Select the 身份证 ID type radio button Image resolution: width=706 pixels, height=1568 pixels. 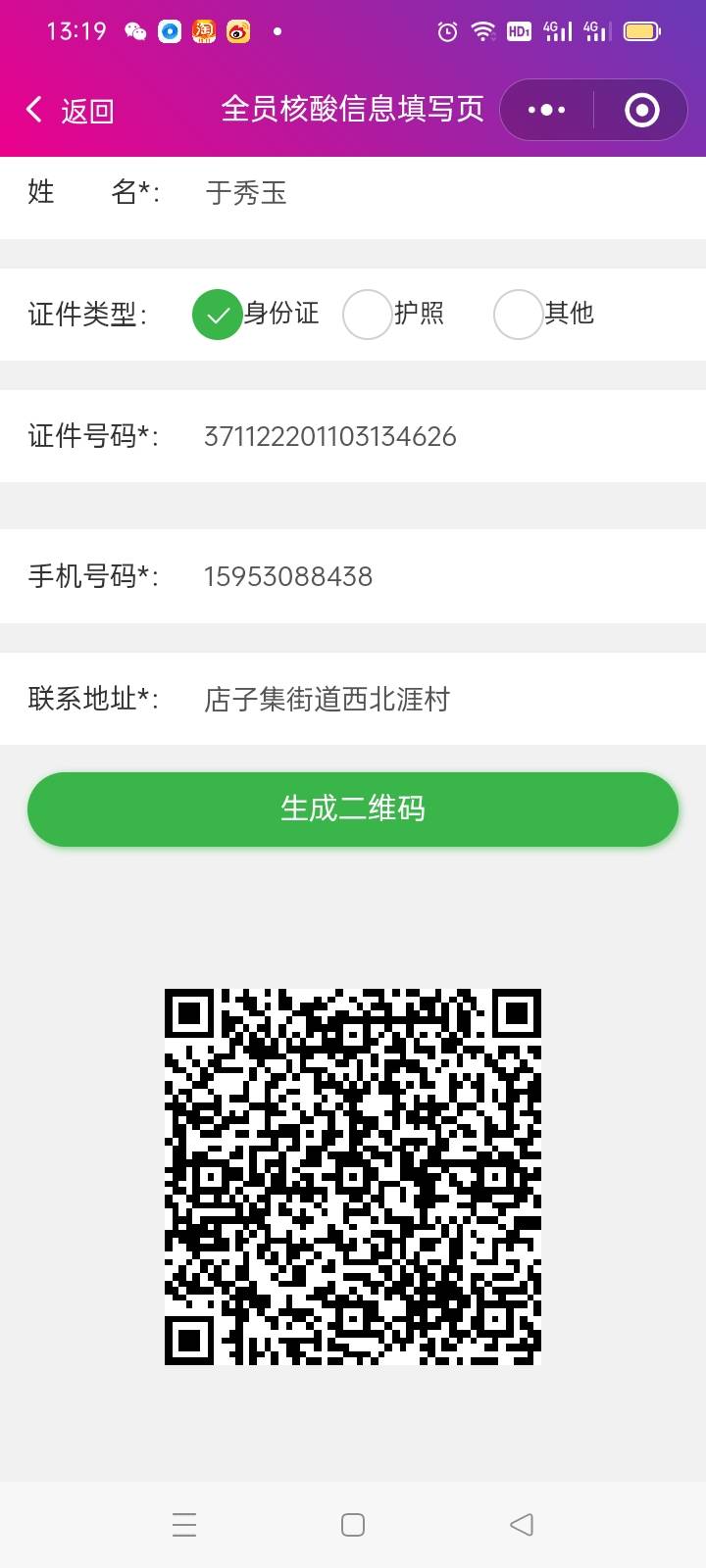(218, 315)
